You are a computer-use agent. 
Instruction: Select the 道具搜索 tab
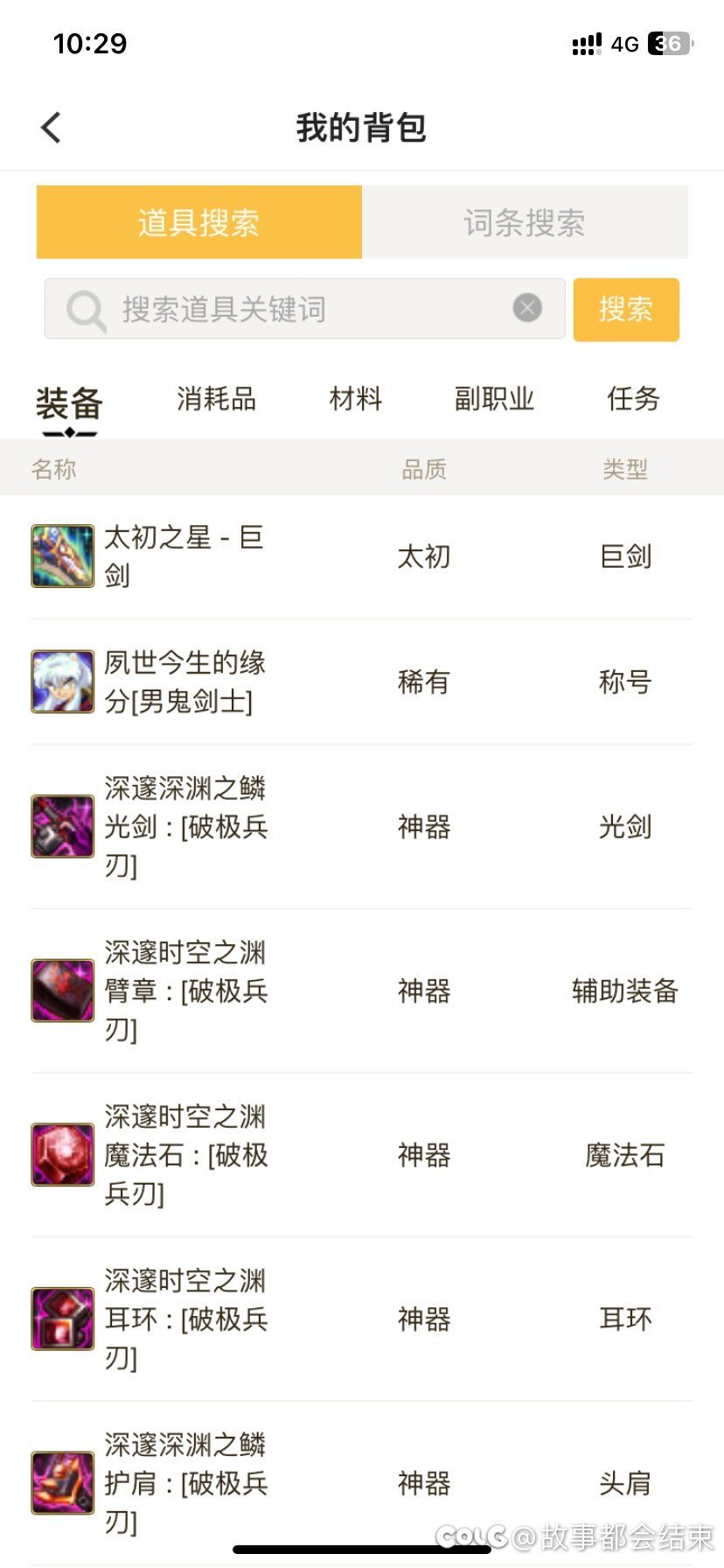[x=198, y=222]
